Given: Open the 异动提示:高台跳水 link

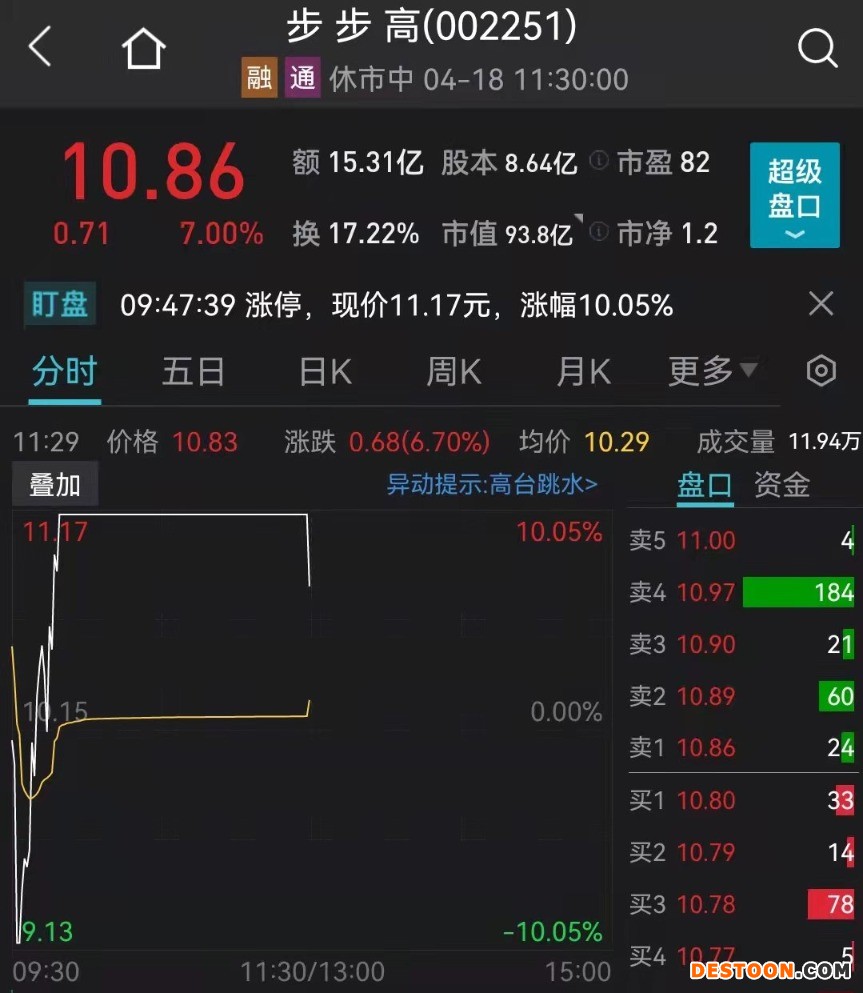Looking at the screenshot, I should click(x=492, y=484).
